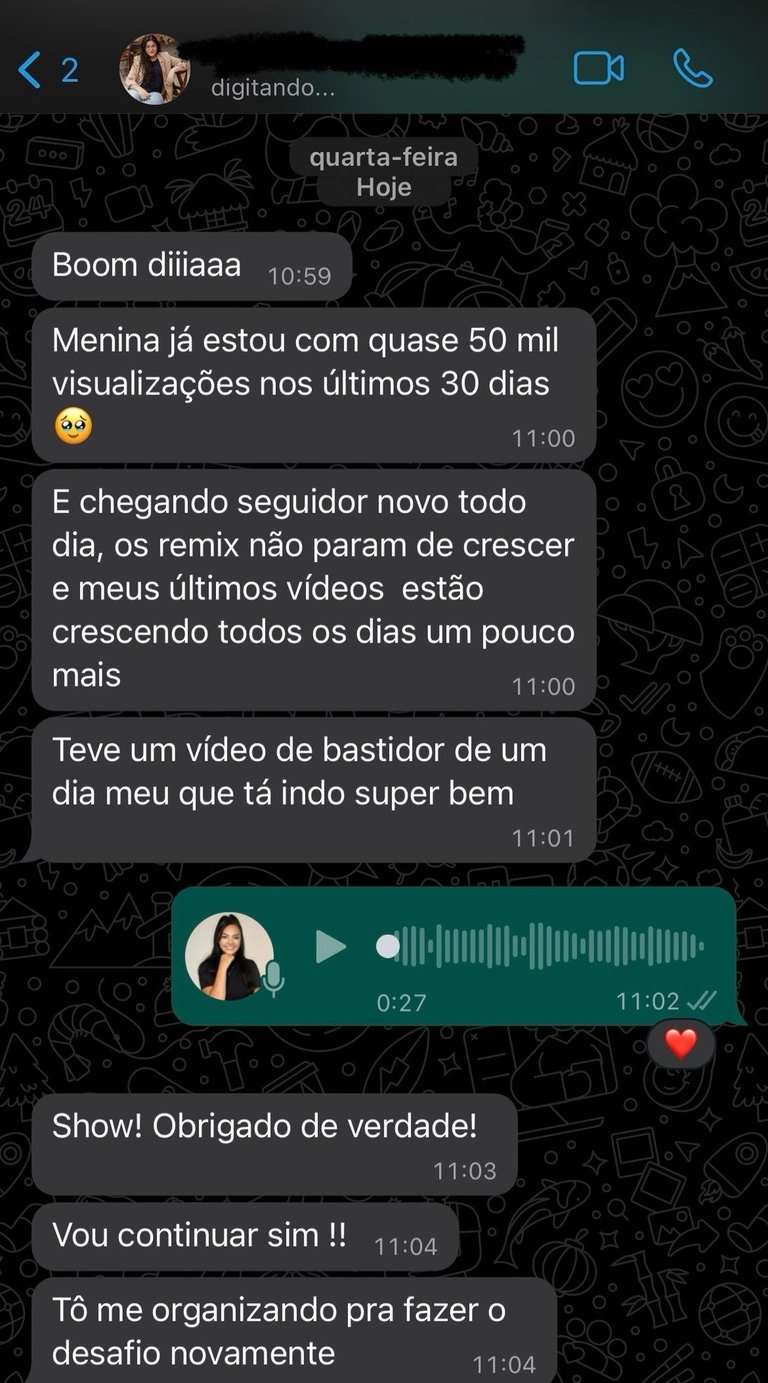Seek the voice message waveform dot

(388, 946)
